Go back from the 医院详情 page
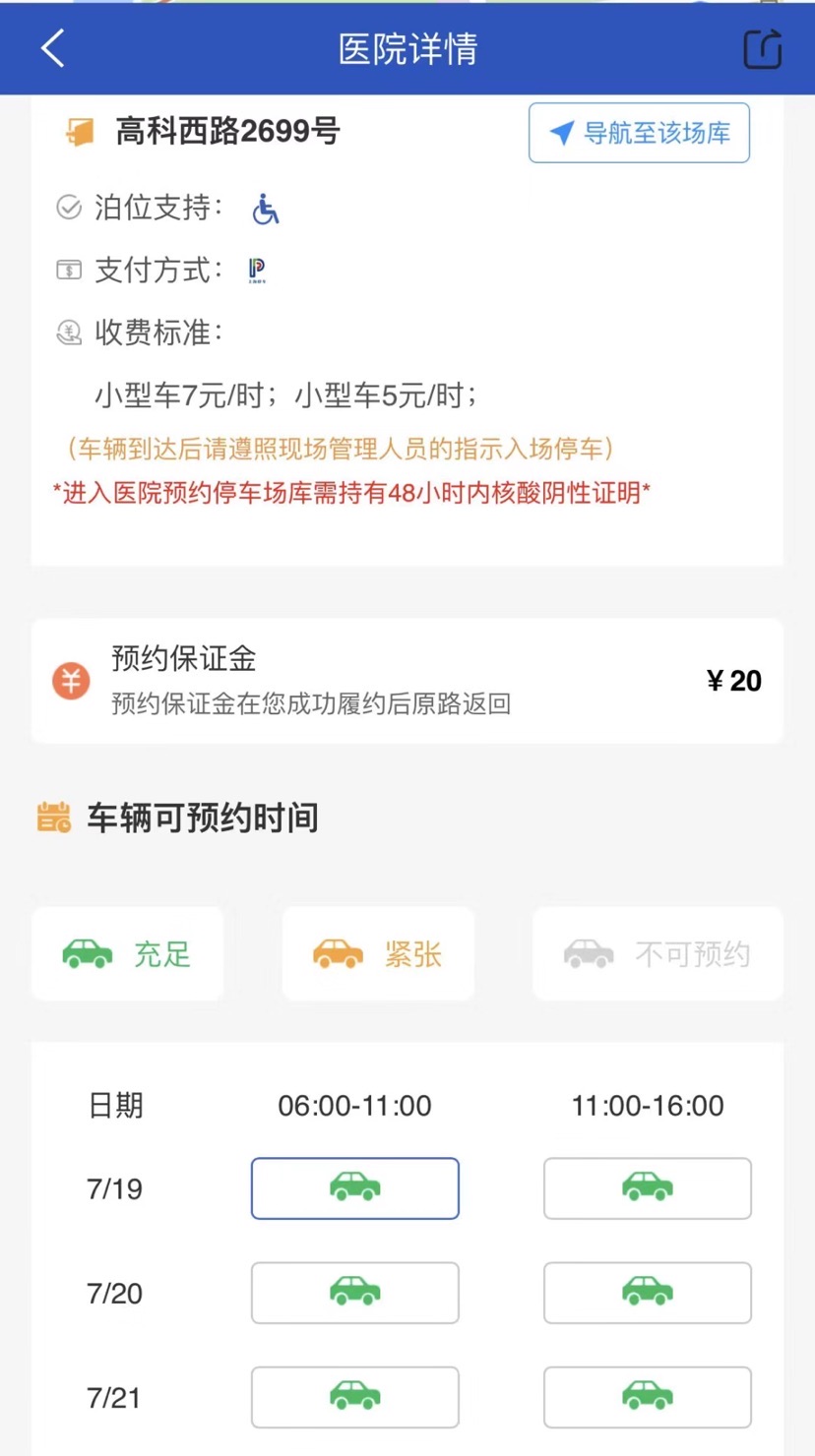815x1456 pixels. (x=53, y=48)
